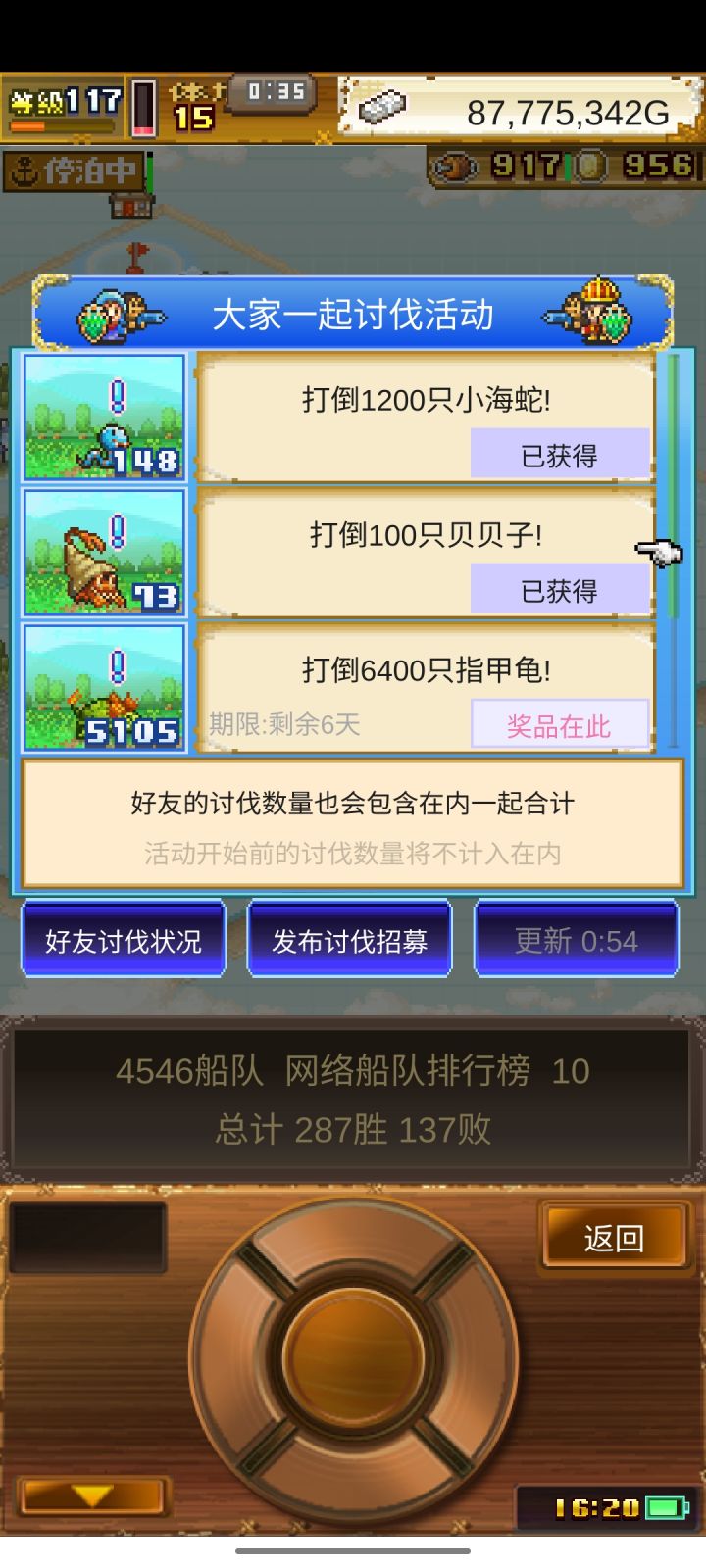
Task: Click the small house flag icon below the anchor
Action: 130,208
